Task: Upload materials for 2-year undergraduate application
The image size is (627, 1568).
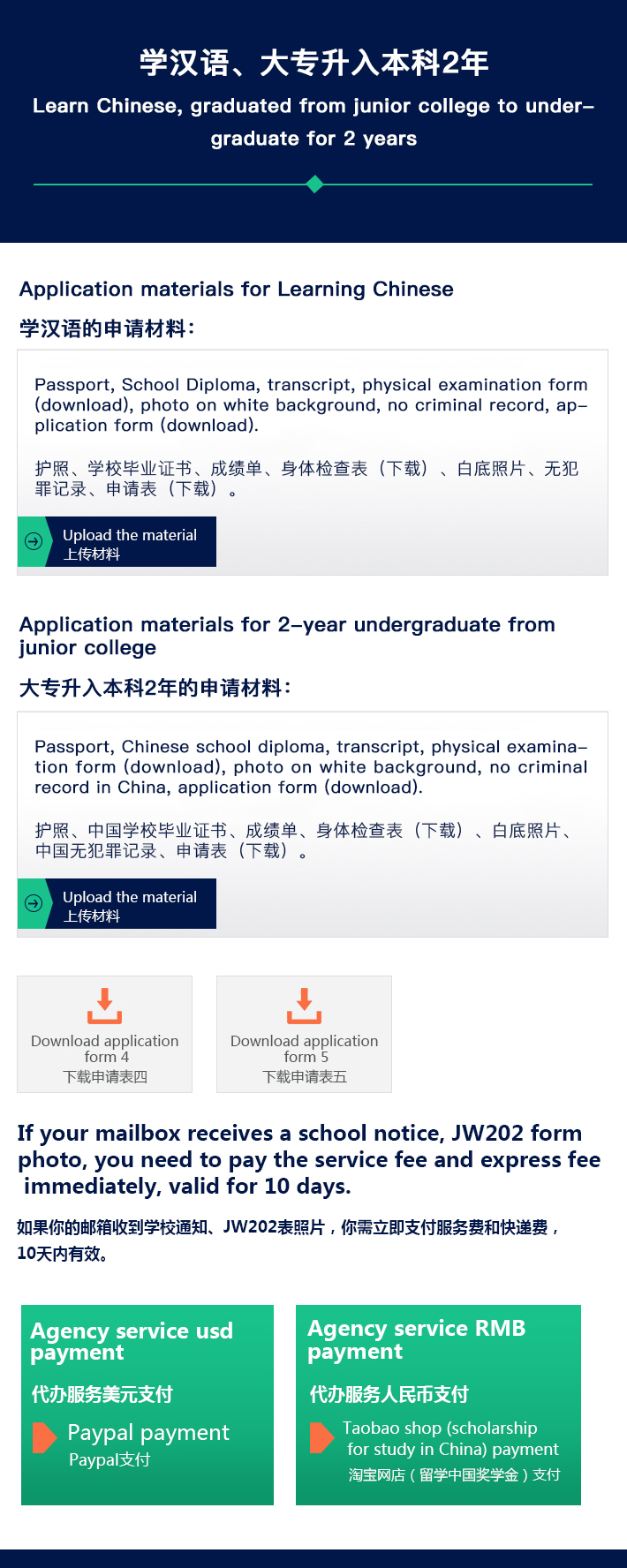Action: click(x=117, y=904)
